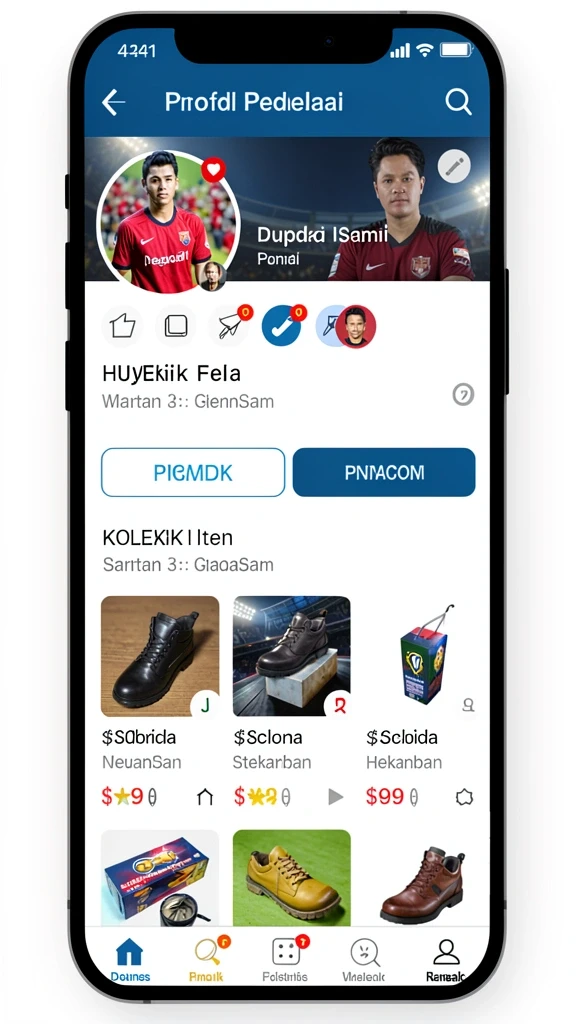
Task: Tap the copy squares icon
Action: click(x=176, y=325)
